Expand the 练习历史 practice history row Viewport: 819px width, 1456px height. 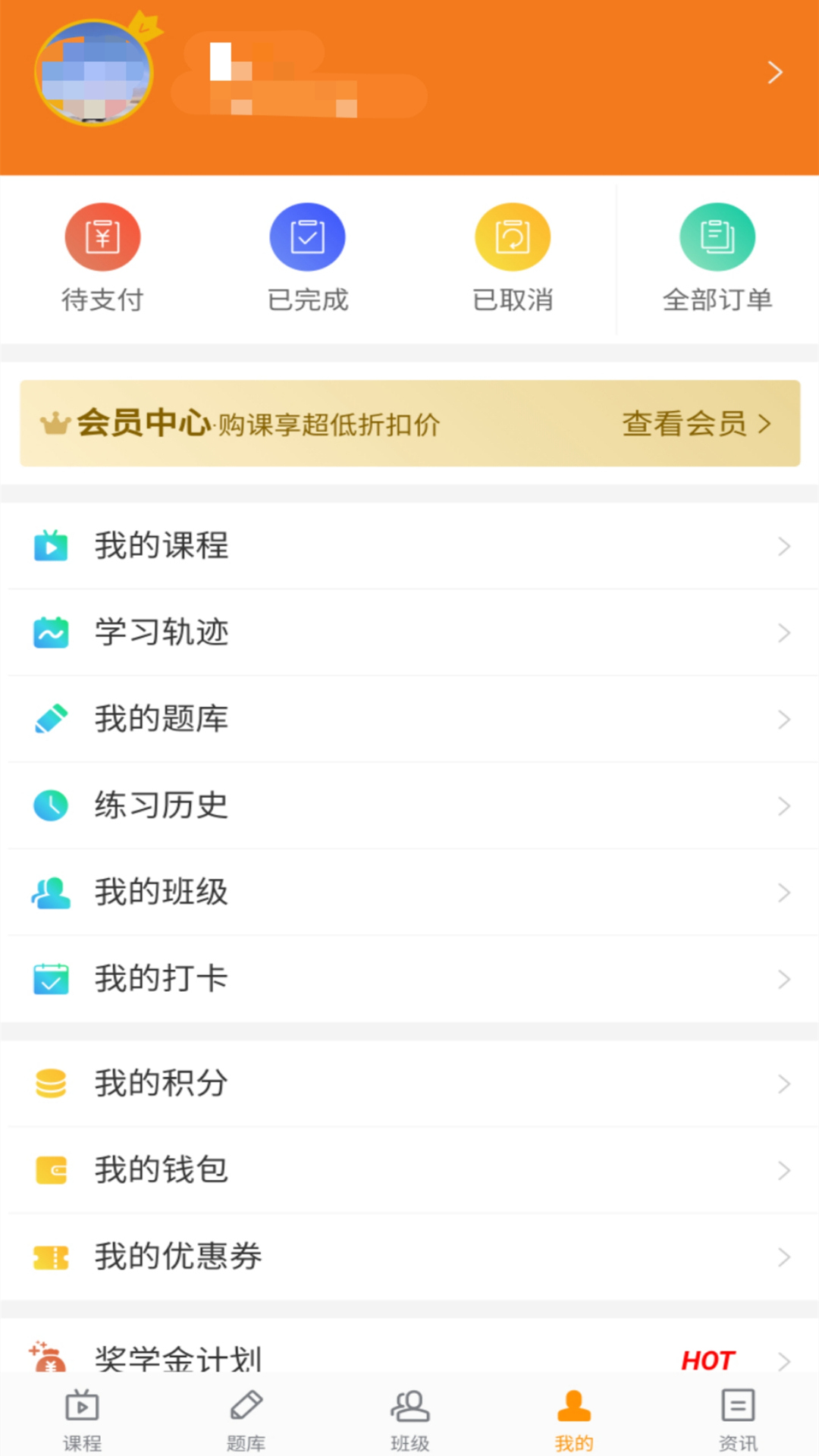[409, 805]
